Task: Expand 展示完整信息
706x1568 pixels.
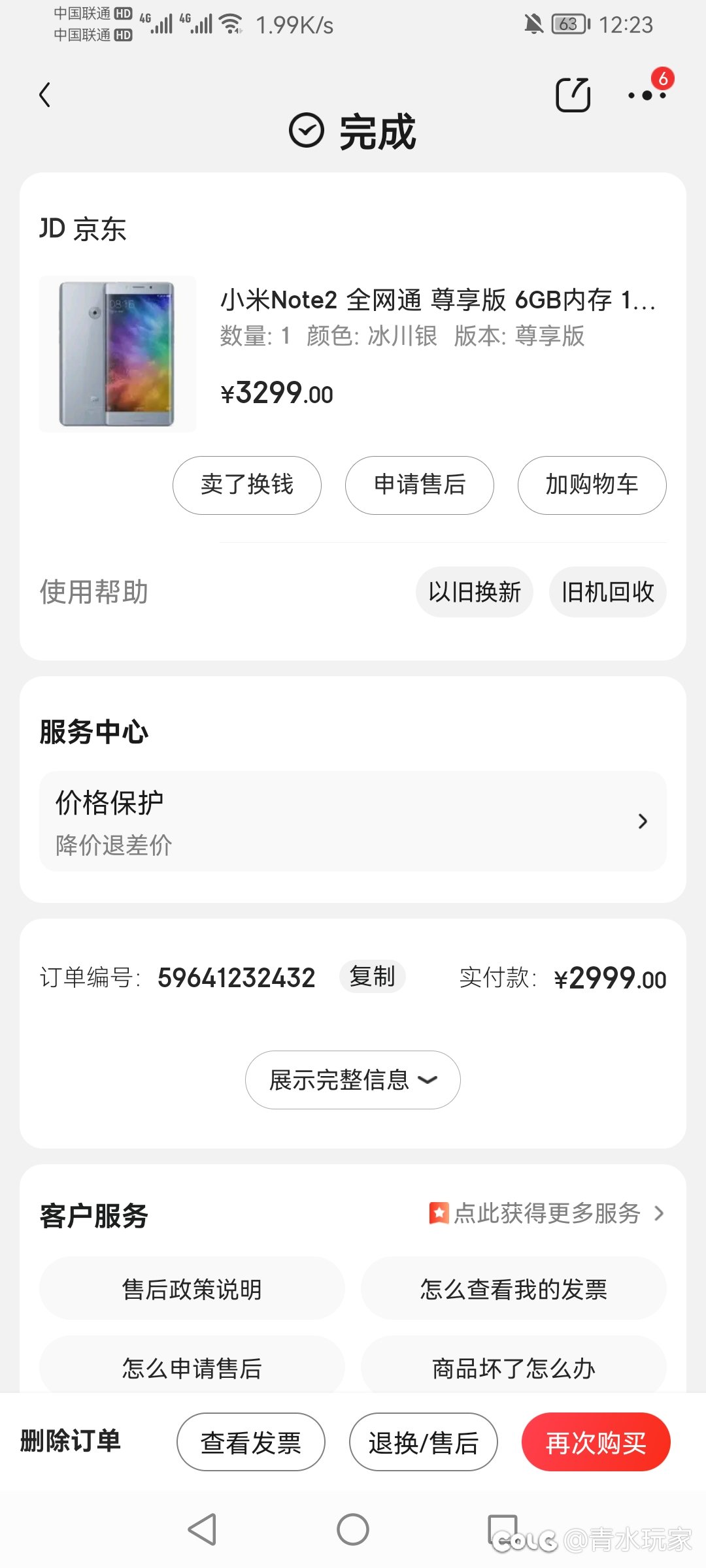Action: (353, 1080)
